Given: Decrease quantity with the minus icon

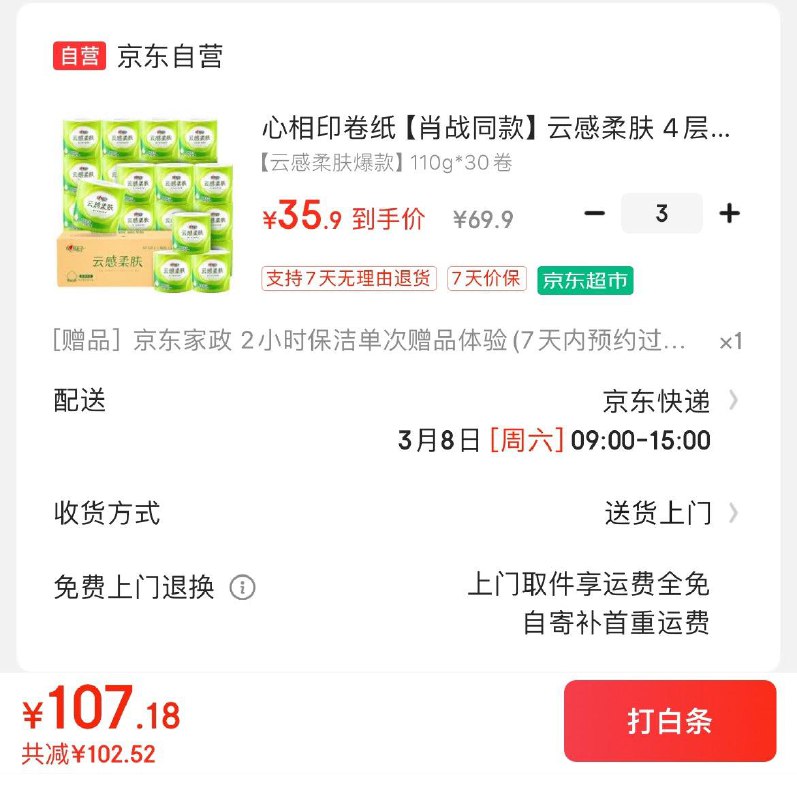Looking at the screenshot, I should pos(594,212).
